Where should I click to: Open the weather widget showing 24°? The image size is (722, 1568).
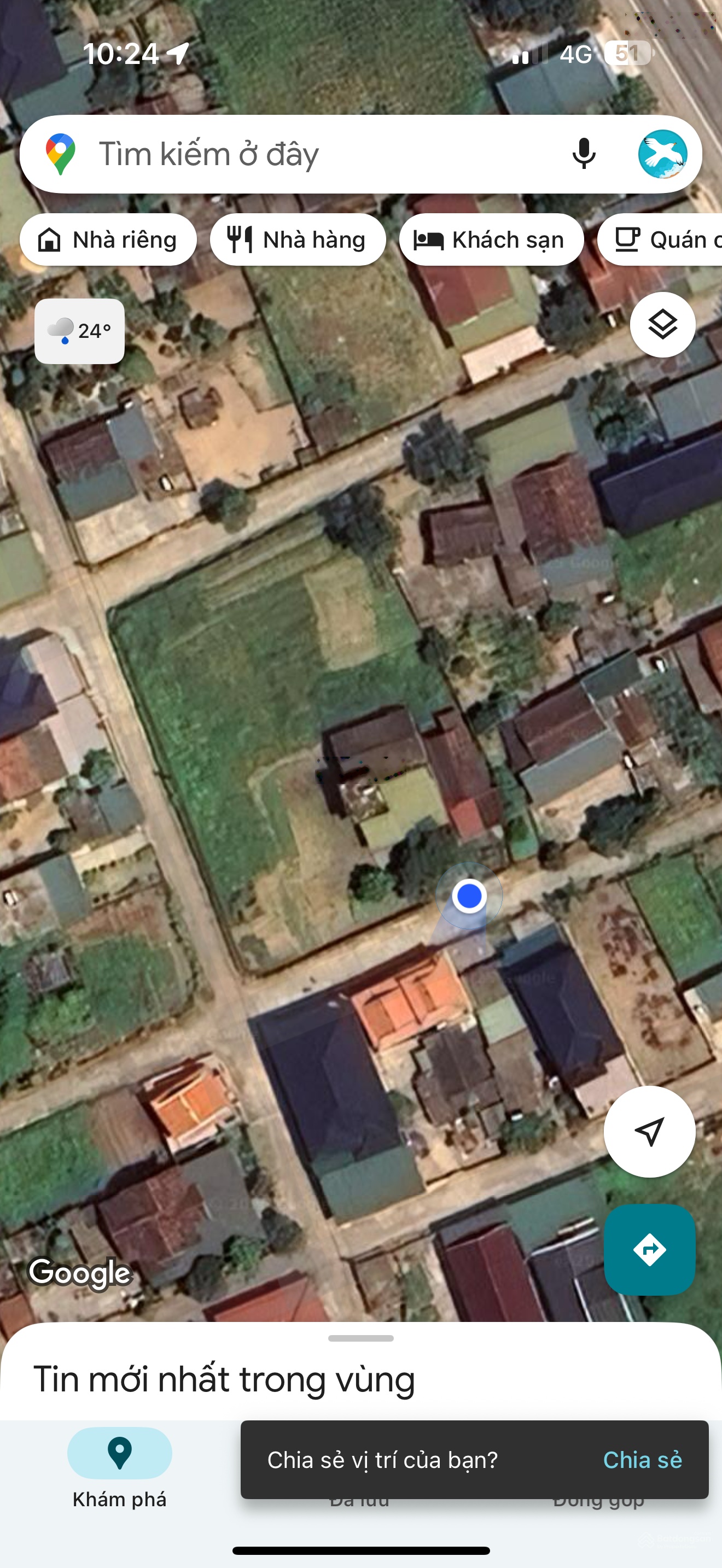pyautogui.click(x=80, y=331)
